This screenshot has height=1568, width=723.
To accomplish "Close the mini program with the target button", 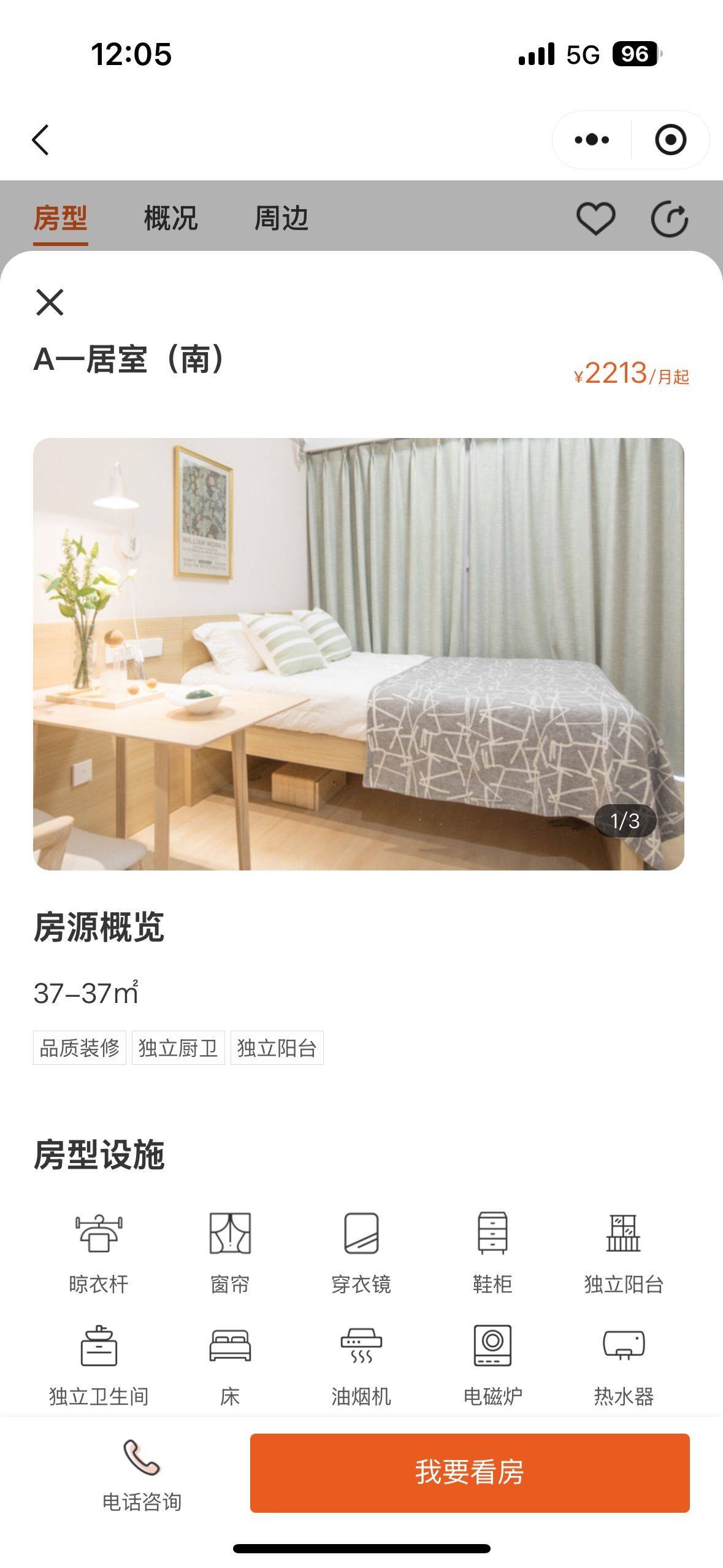I will (x=670, y=140).
